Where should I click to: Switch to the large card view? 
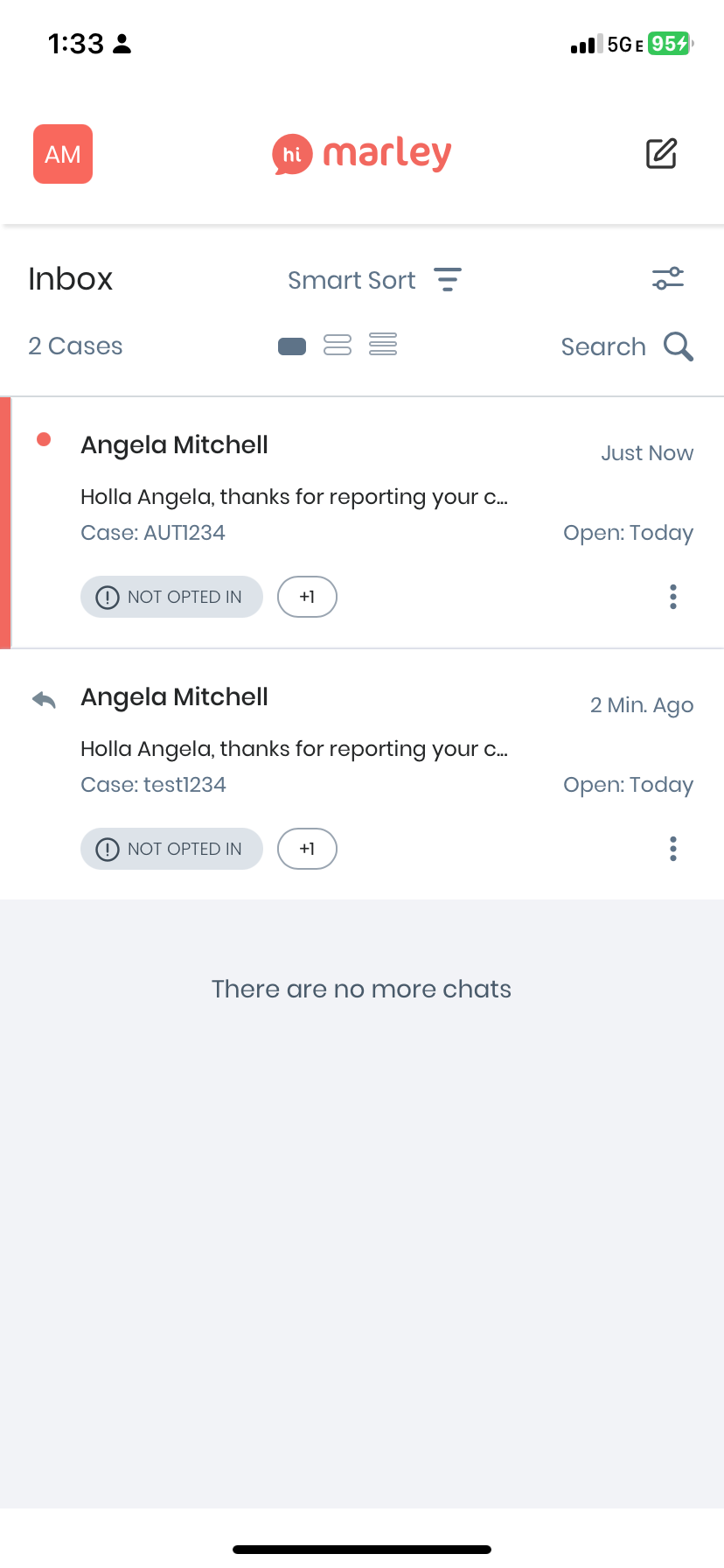[x=292, y=346]
